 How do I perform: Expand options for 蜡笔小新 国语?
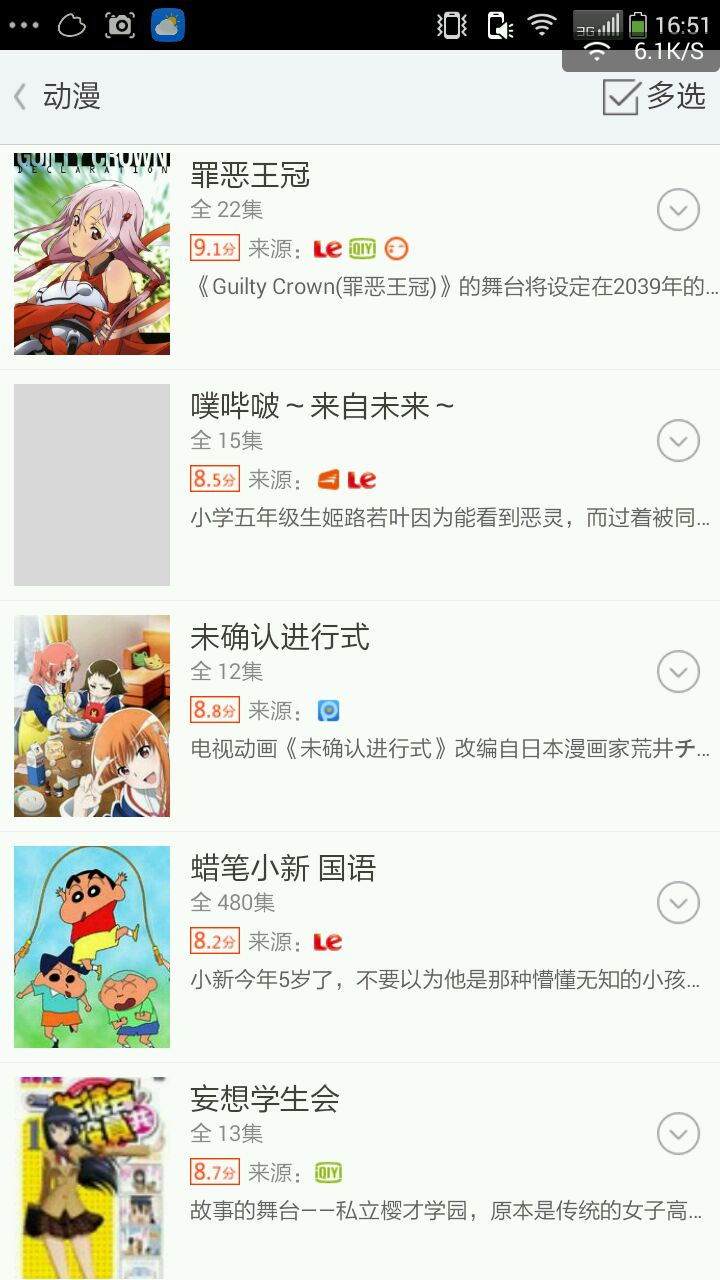click(678, 903)
